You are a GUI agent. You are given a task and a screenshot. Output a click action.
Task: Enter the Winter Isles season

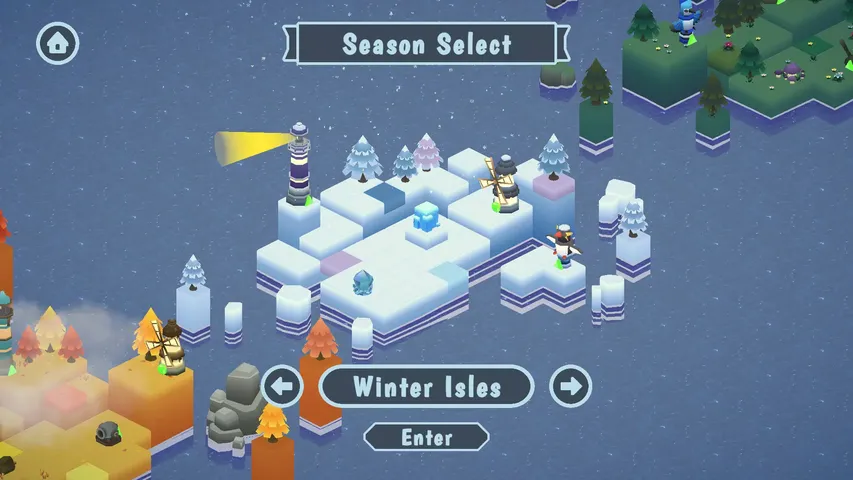pyautogui.click(x=426, y=438)
